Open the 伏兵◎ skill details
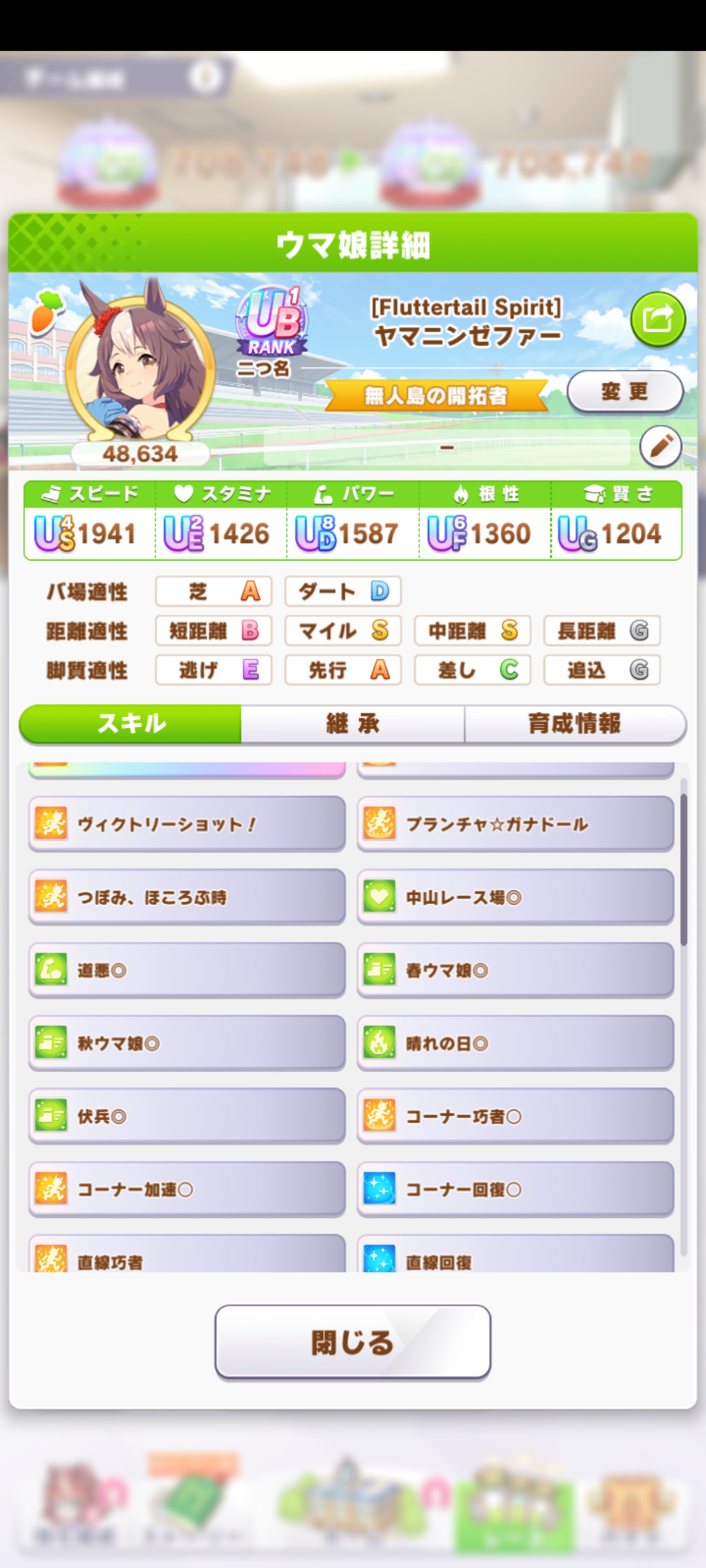 click(x=186, y=1116)
